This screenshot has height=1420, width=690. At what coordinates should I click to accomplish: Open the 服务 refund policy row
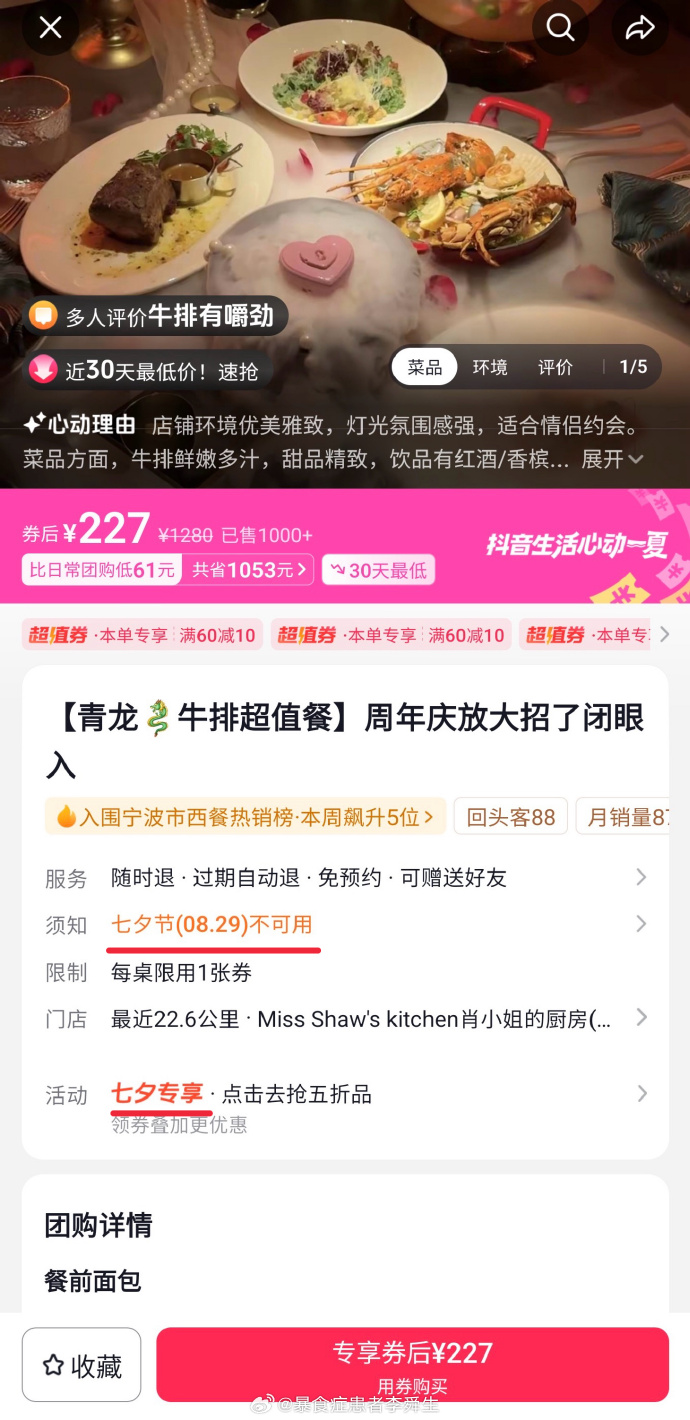tap(345, 877)
